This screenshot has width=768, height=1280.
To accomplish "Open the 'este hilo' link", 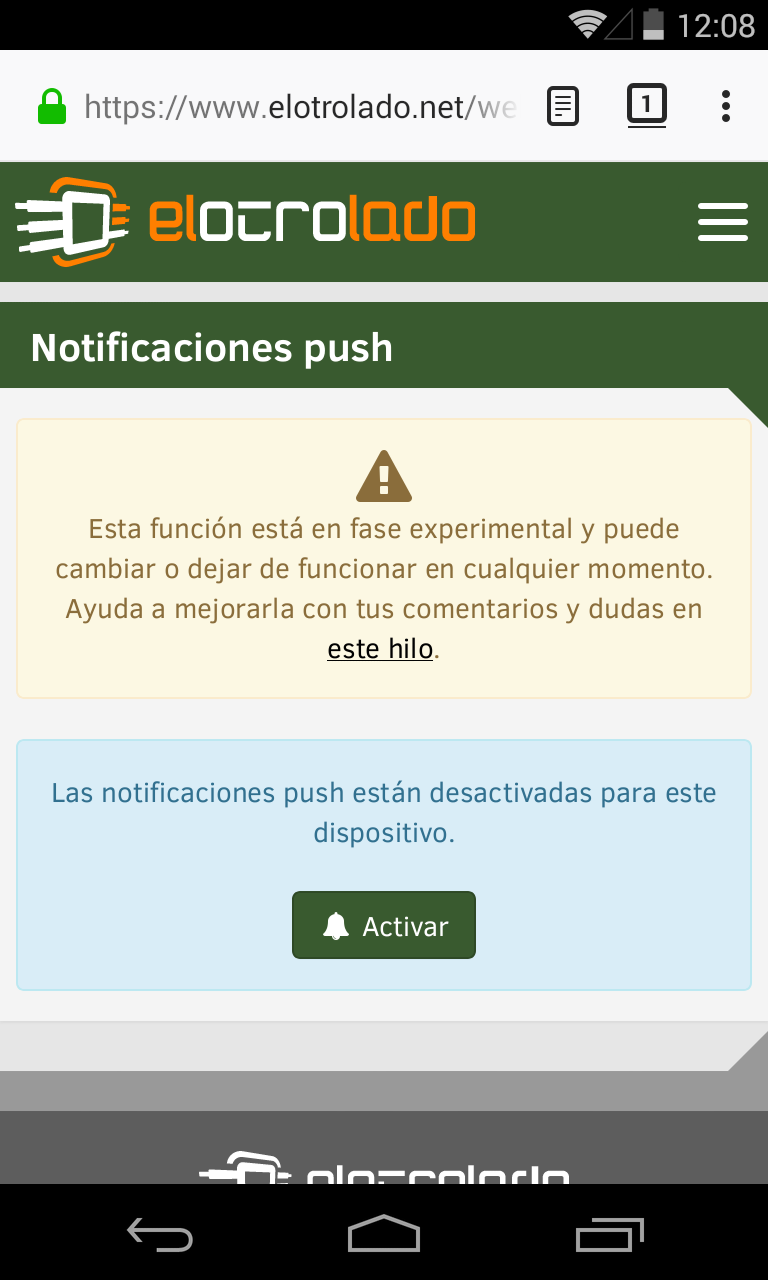I will [x=380, y=649].
